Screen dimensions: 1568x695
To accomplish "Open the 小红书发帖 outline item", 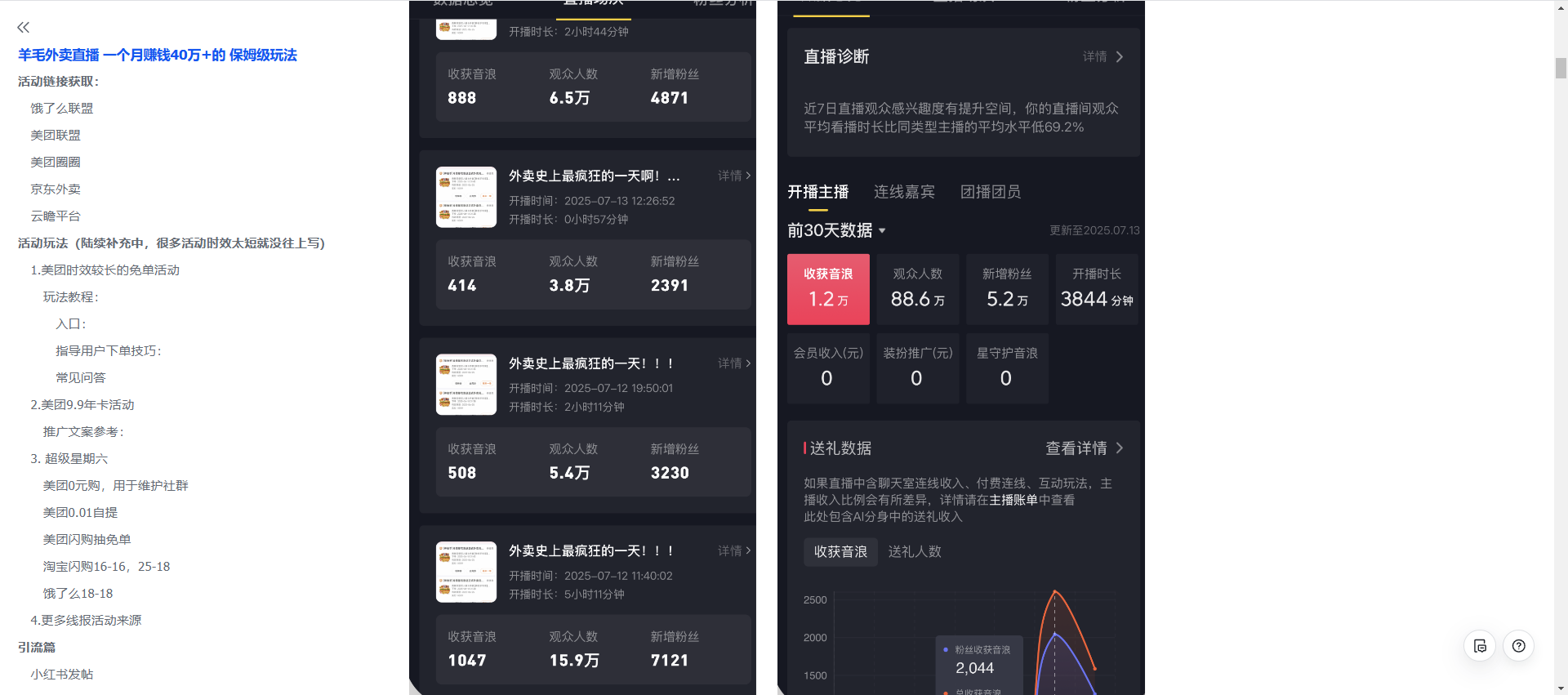I will pyautogui.click(x=62, y=674).
